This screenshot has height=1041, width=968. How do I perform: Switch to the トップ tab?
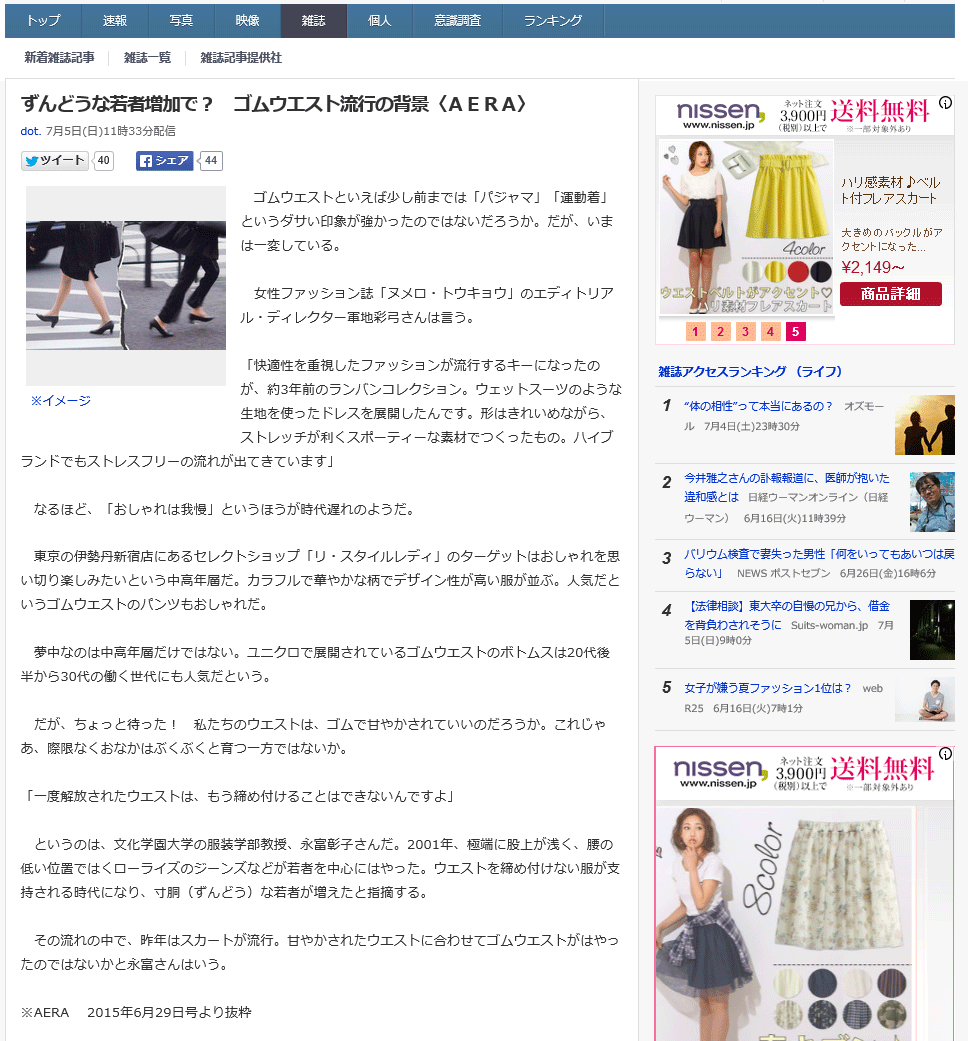point(42,20)
